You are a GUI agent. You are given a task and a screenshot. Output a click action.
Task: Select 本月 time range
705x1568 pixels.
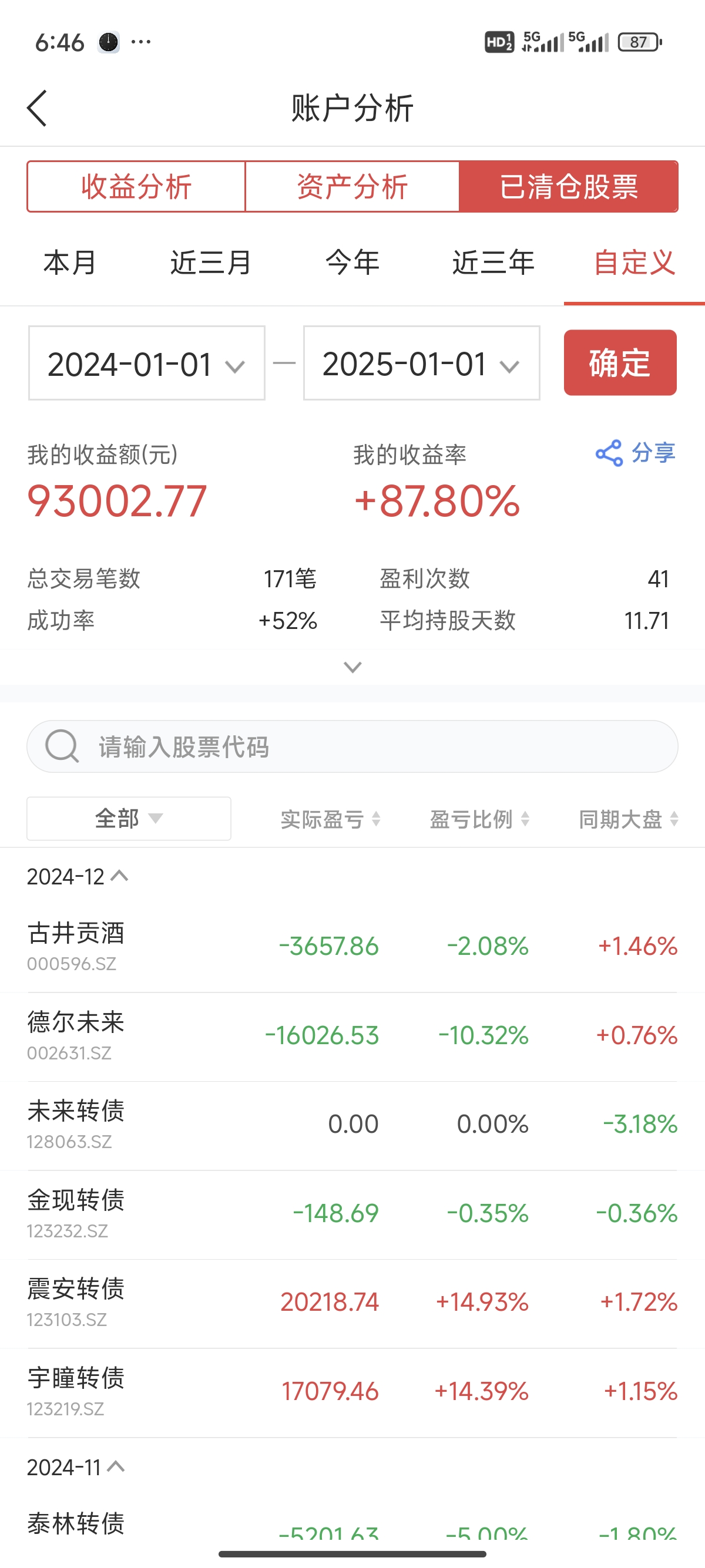(x=70, y=263)
